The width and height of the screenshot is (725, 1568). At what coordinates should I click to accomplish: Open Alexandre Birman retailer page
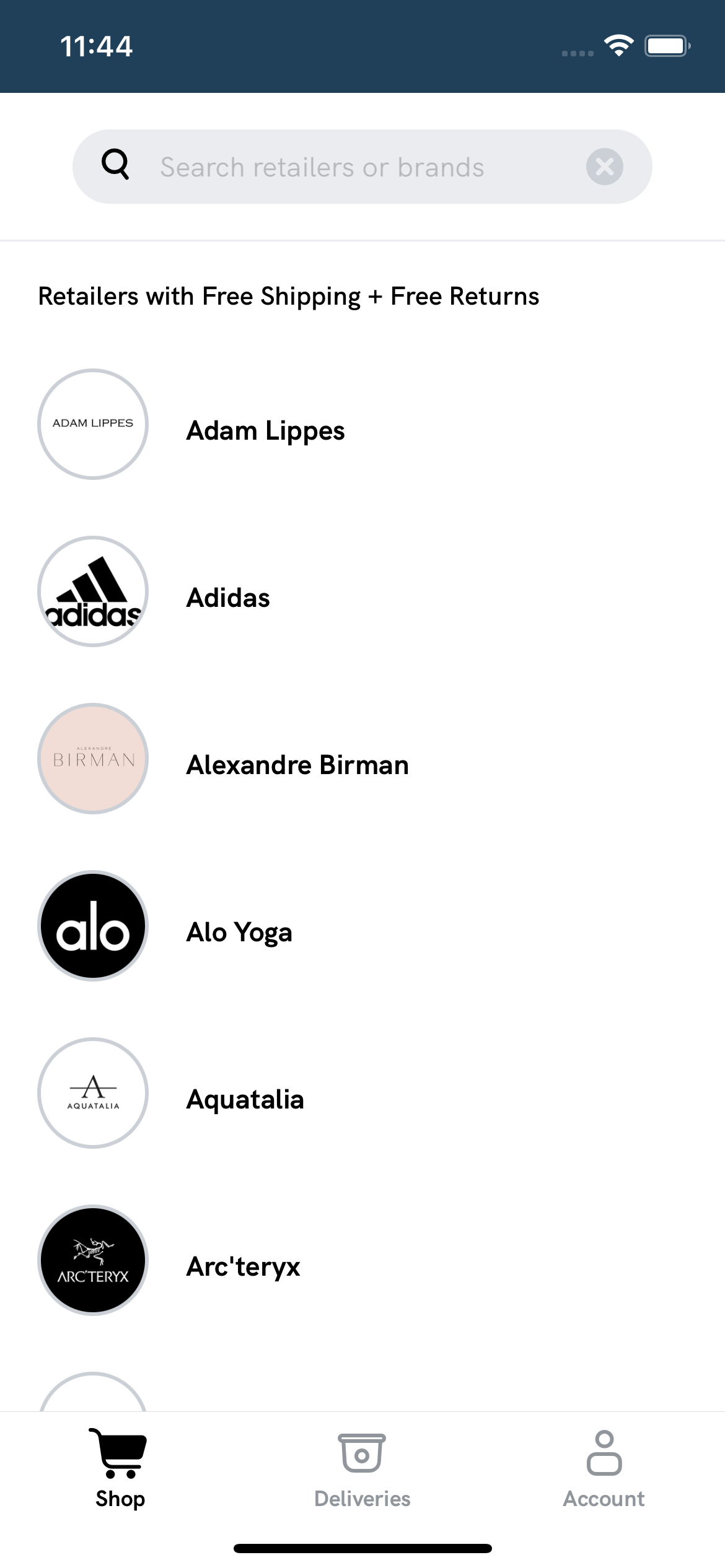coord(297,765)
